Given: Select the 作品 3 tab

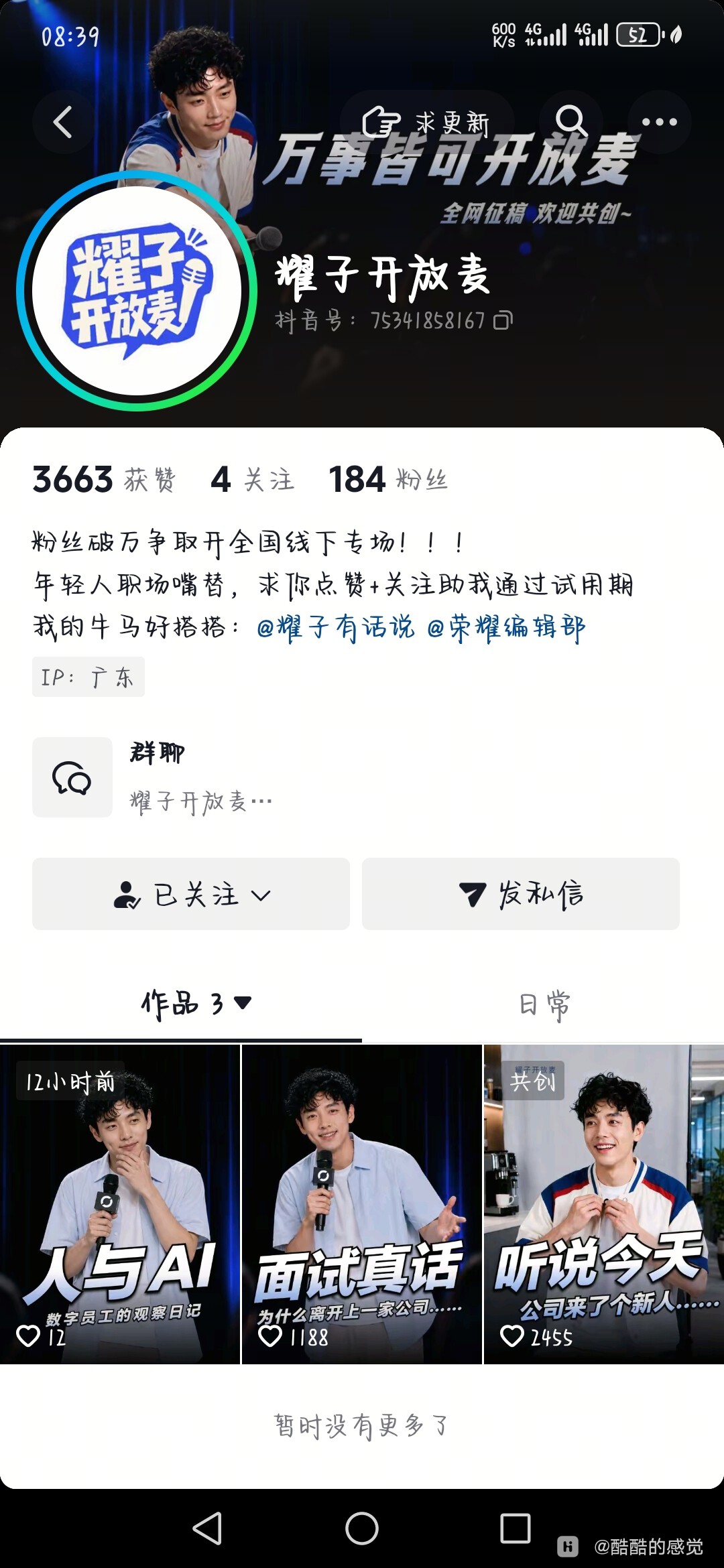Looking at the screenshot, I should (195, 1004).
